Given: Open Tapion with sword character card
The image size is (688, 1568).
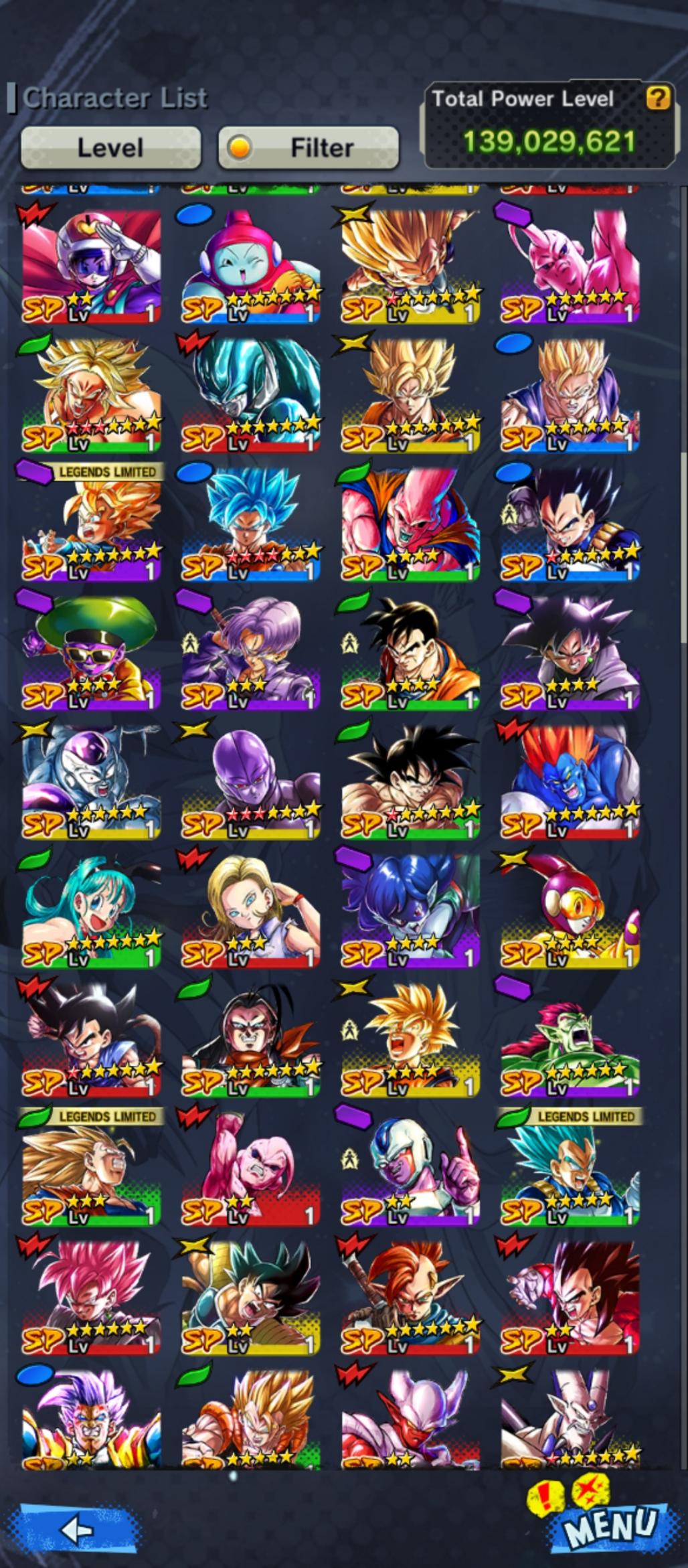Looking at the screenshot, I should [410, 1294].
